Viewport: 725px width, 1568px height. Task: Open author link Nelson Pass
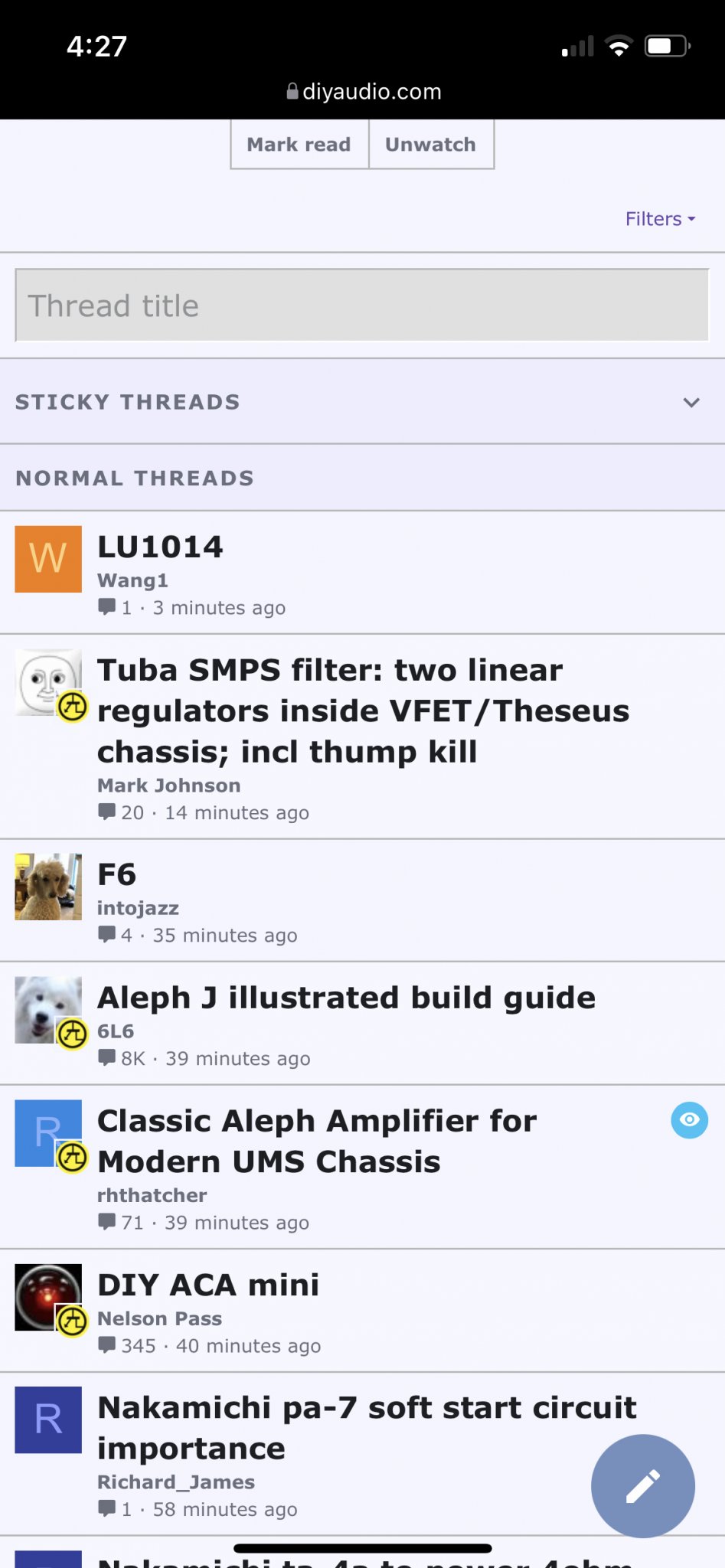pos(159,1318)
